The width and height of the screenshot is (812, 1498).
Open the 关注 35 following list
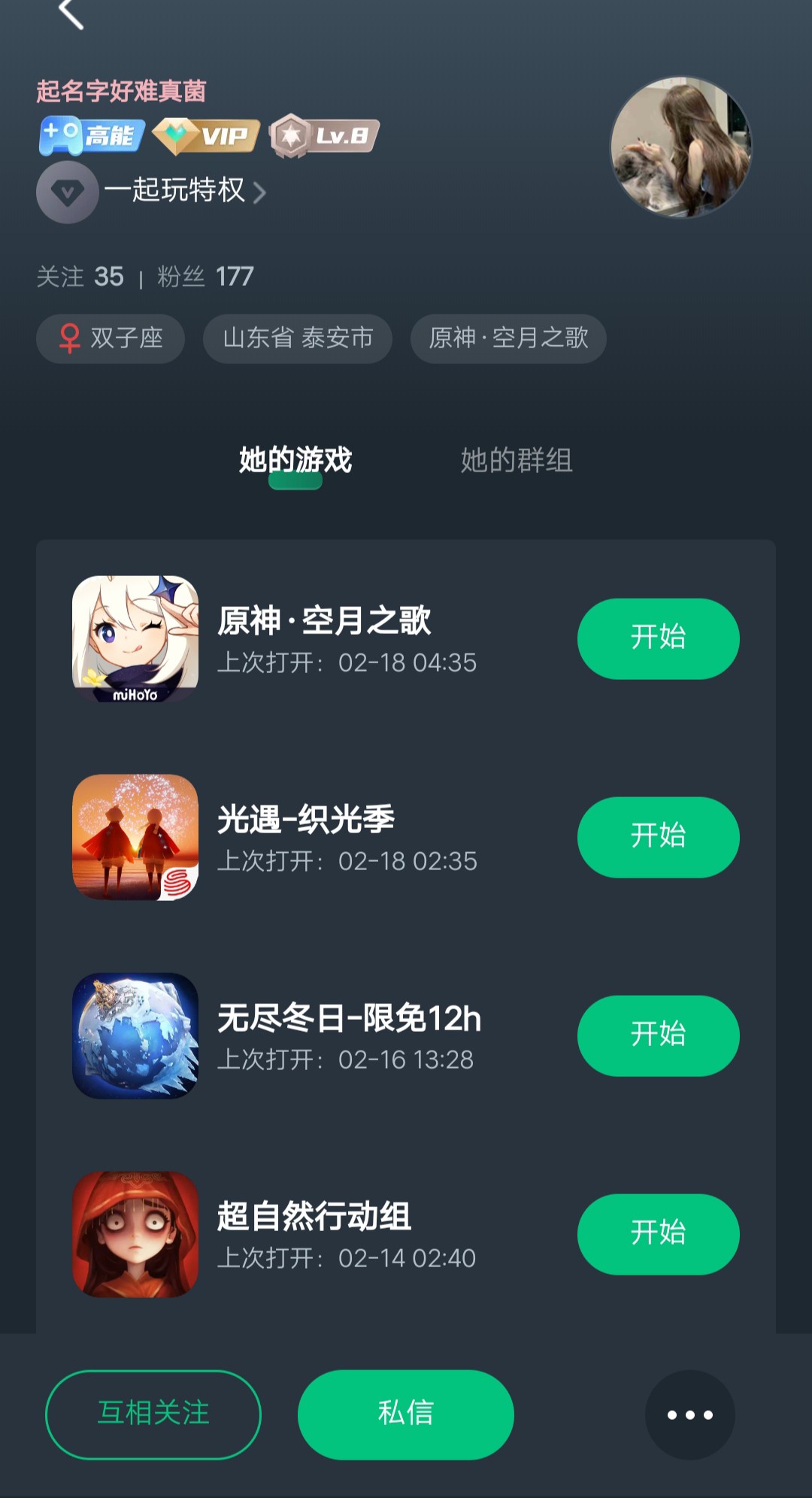tap(80, 277)
